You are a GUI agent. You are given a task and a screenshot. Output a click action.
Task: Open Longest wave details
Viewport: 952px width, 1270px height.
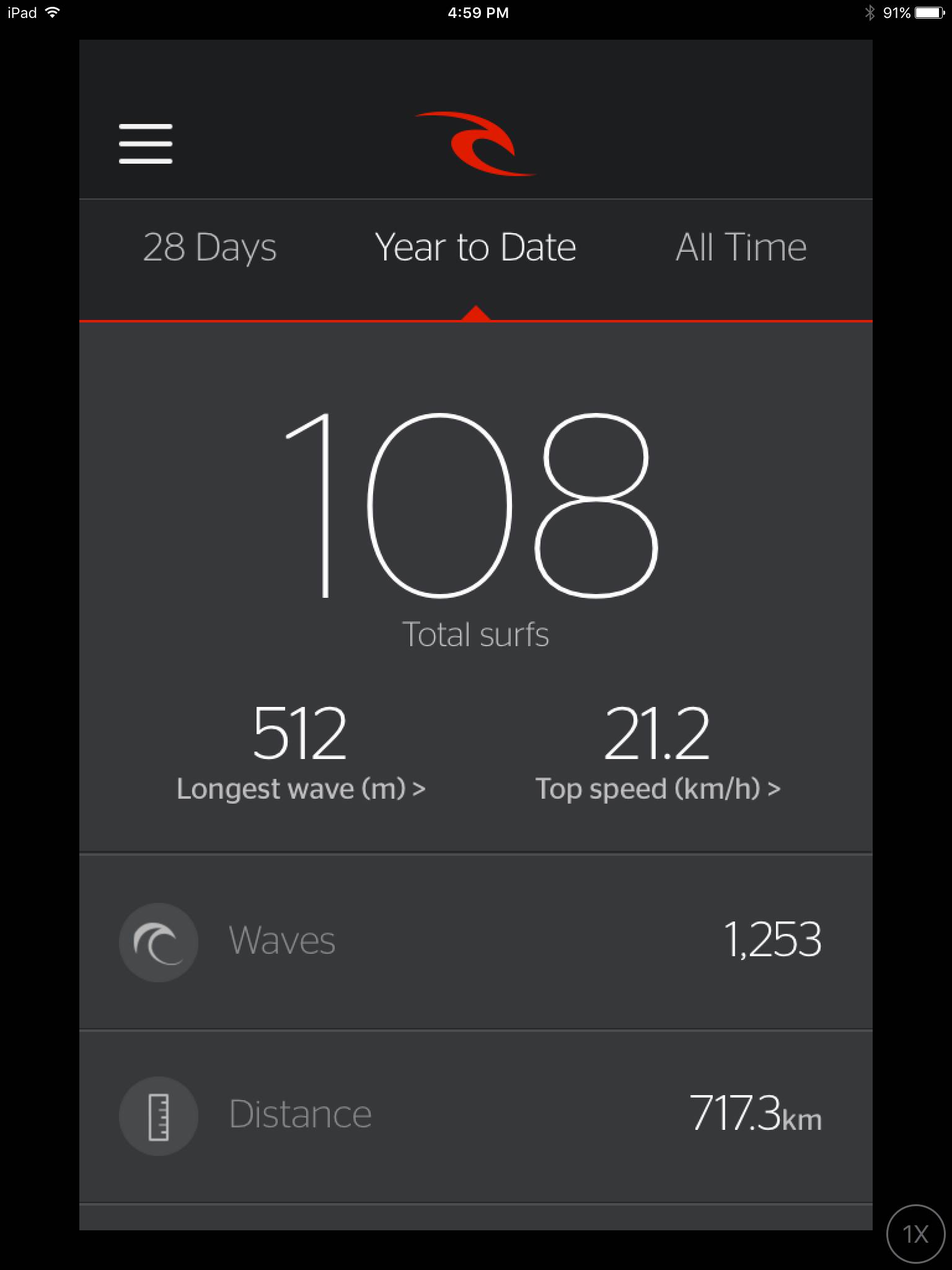click(x=301, y=788)
